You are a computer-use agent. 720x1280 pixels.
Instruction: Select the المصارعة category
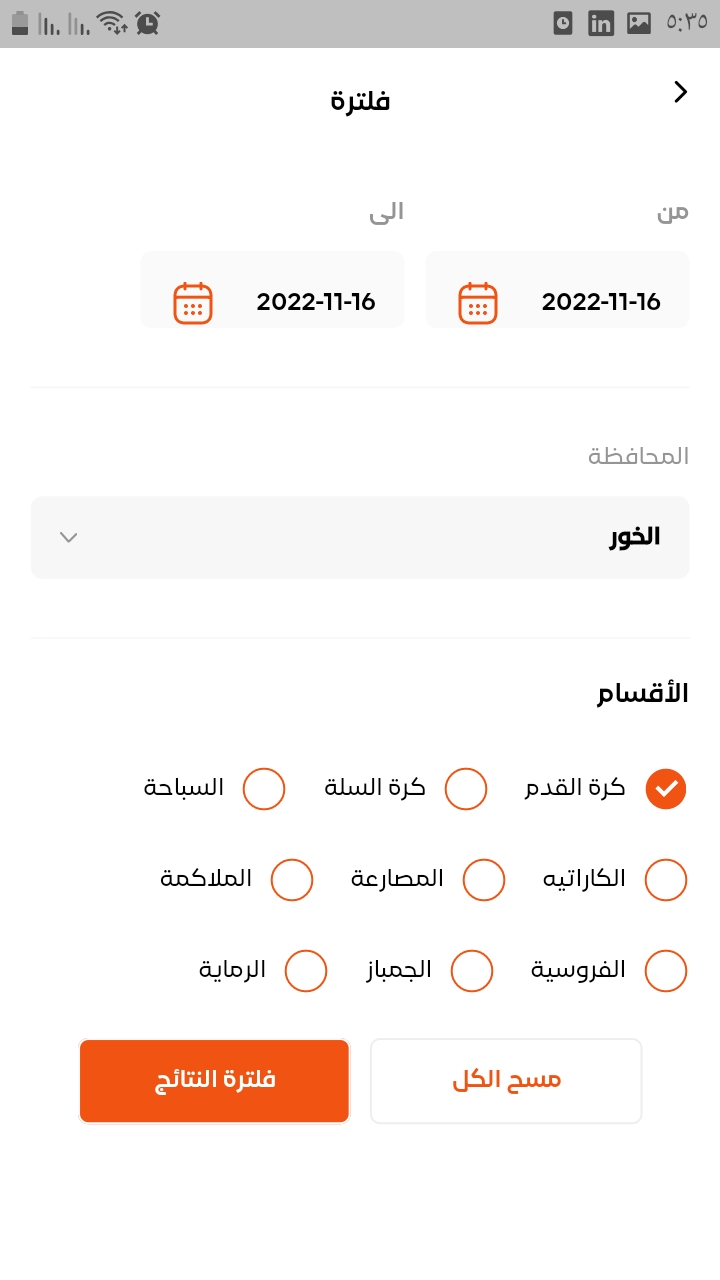(484, 880)
